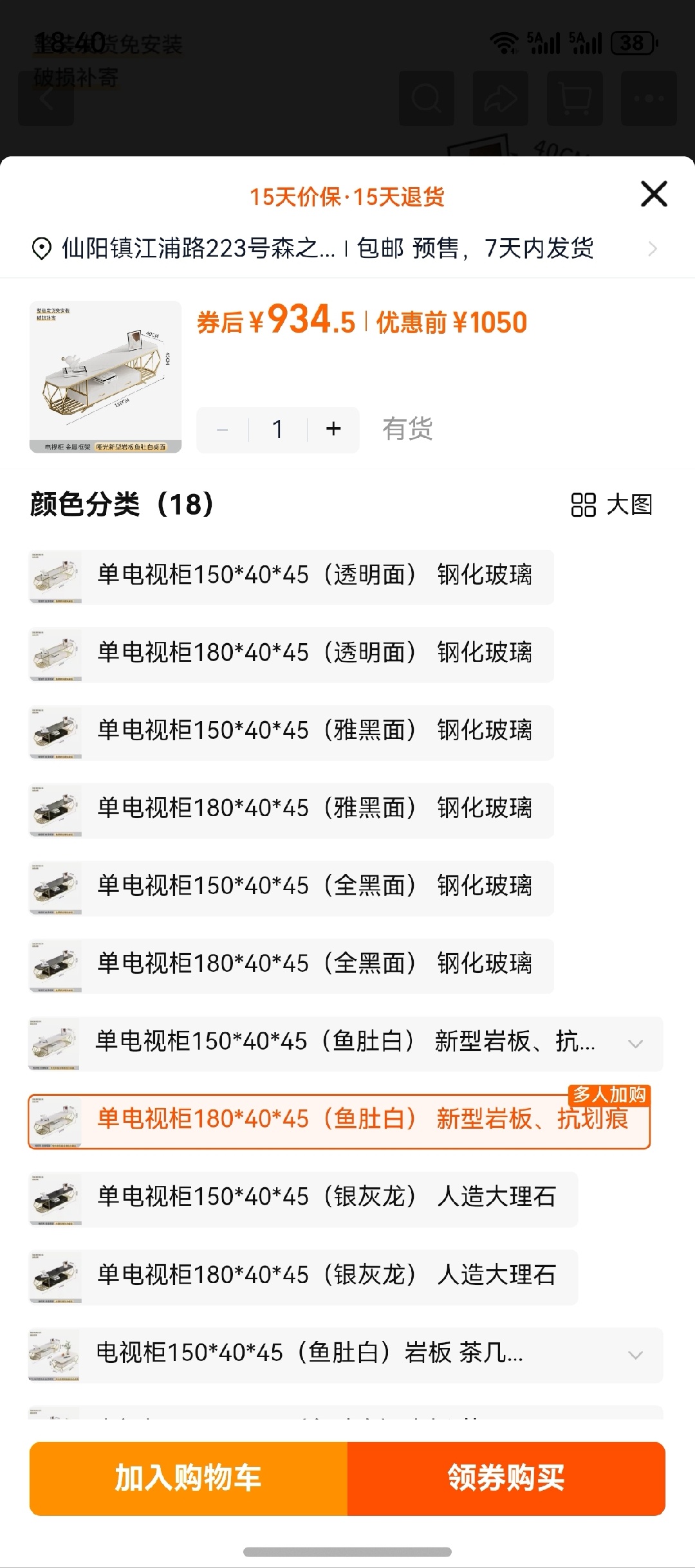
Task: Select 单电视柜150*40*45（透明面）钢化玻璃
Action: point(291,576)
